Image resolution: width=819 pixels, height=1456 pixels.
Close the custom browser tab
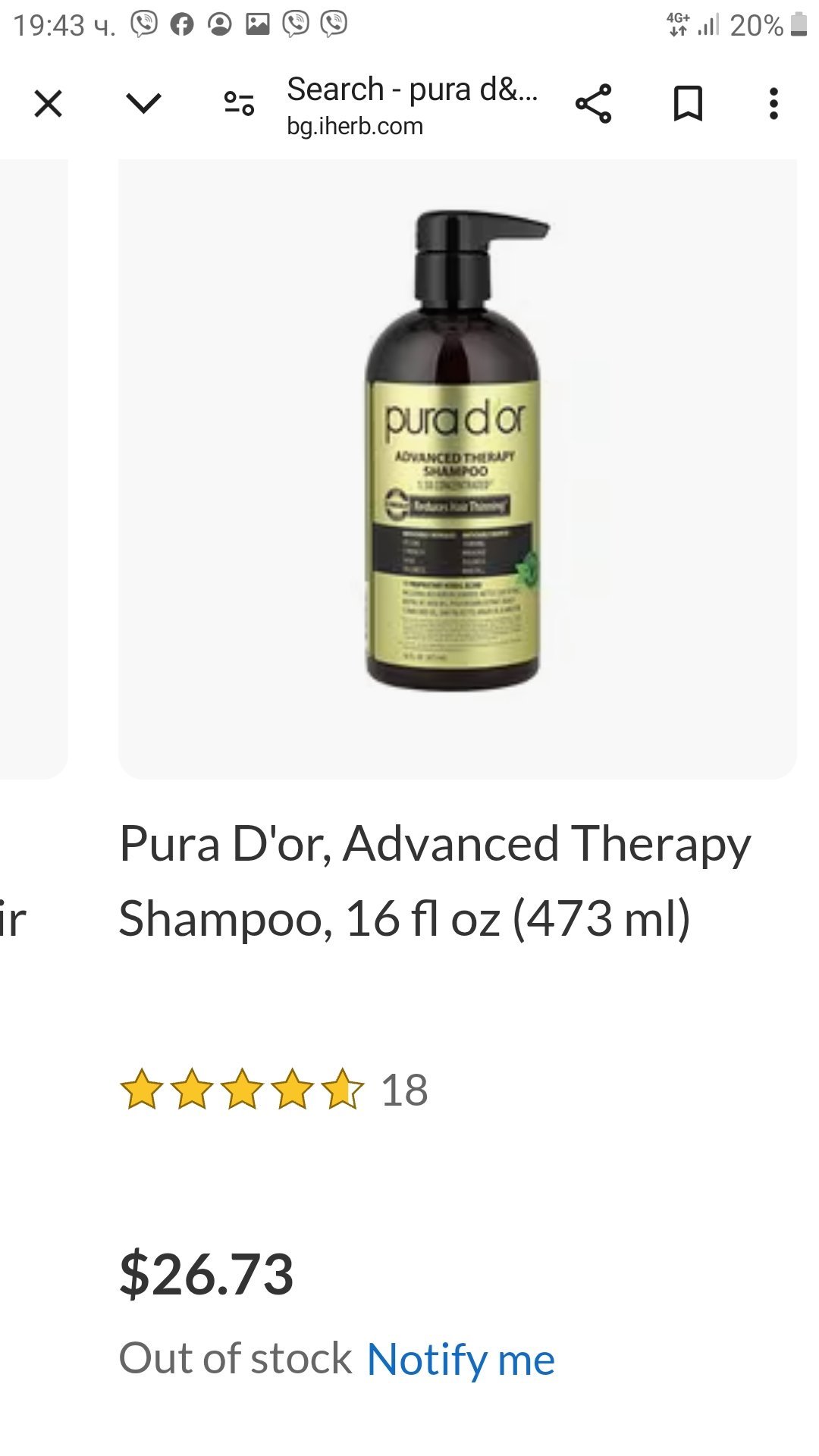click(49, 104)
